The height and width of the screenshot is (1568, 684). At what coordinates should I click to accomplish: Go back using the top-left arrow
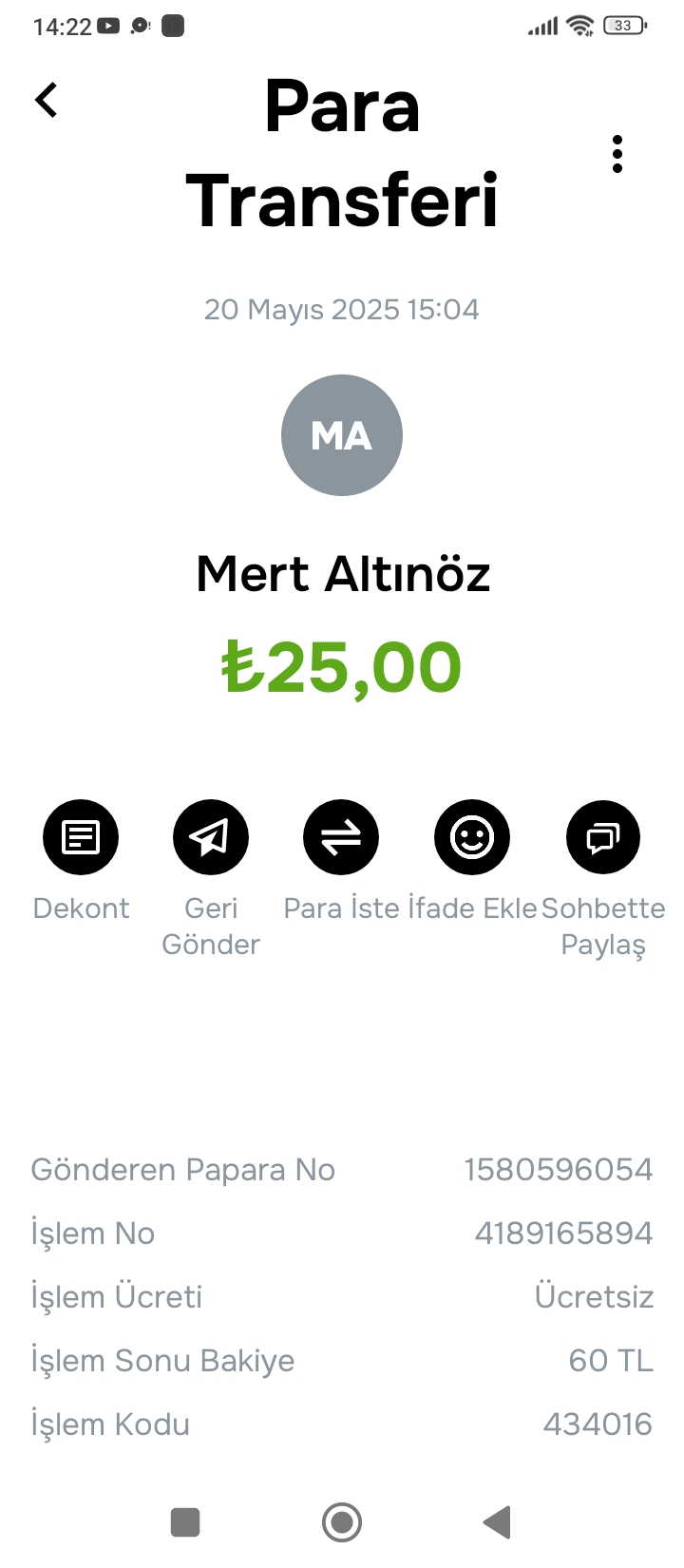(x=47, y=100)
